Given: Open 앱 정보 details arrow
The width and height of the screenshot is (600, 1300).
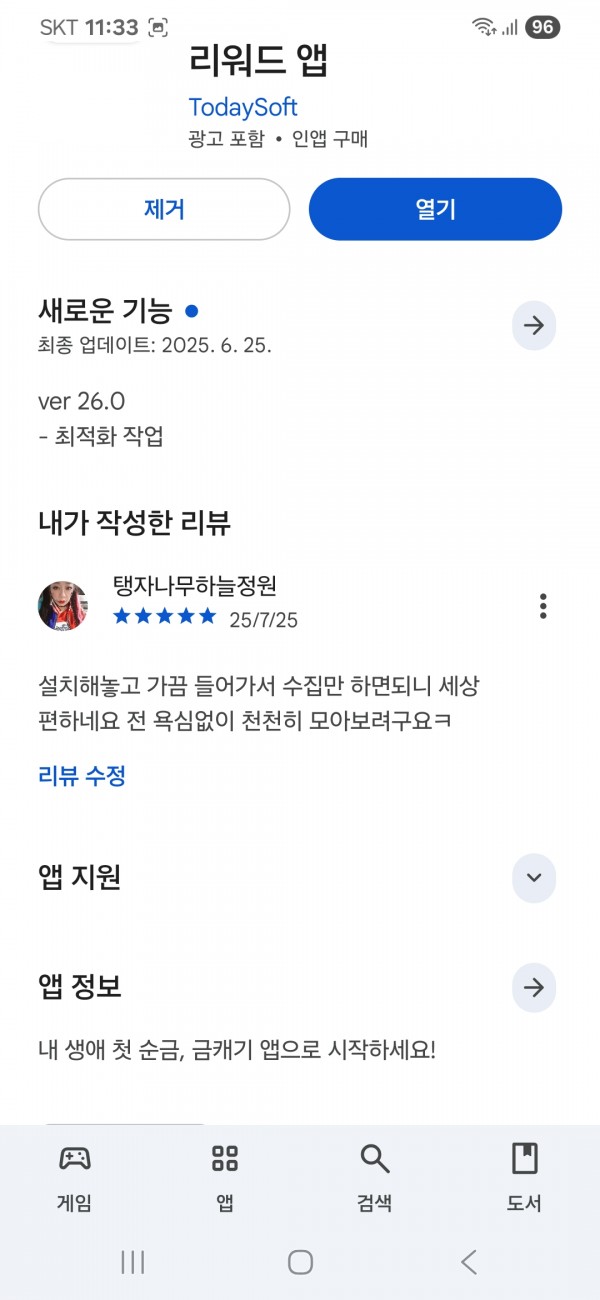Looking at the screenshot, I should pyautogui.click(x=534, y=988).
